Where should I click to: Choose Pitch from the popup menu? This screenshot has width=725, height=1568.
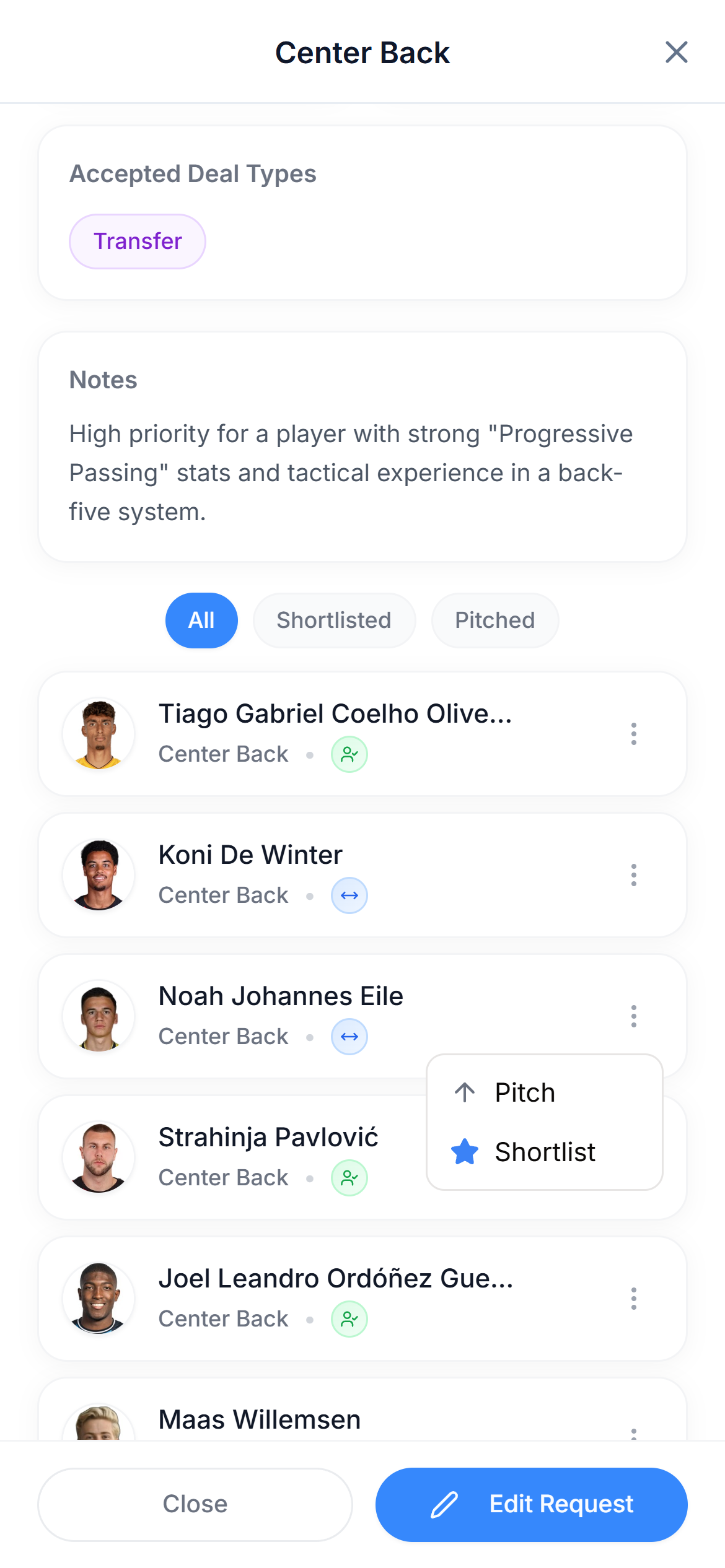pos(524,1092)
